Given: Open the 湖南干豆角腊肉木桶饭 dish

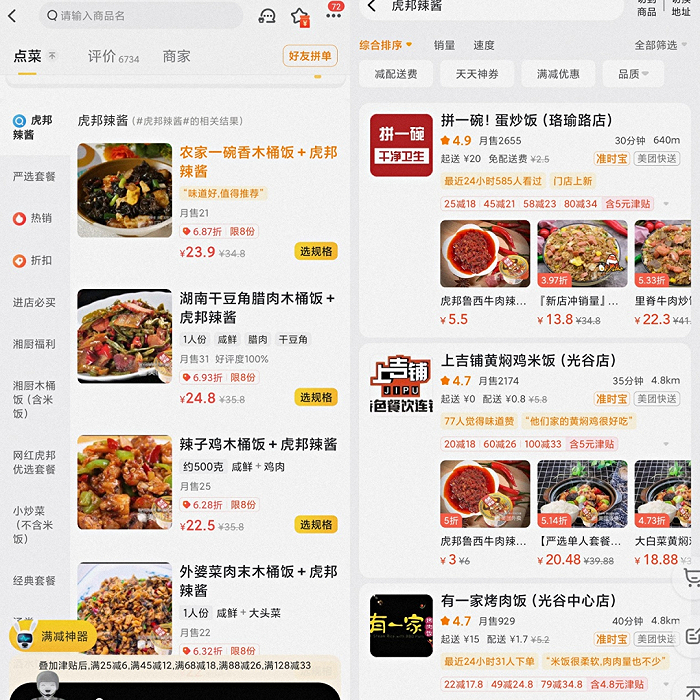Looking at the screenshot, I should (x=208, y=344).
